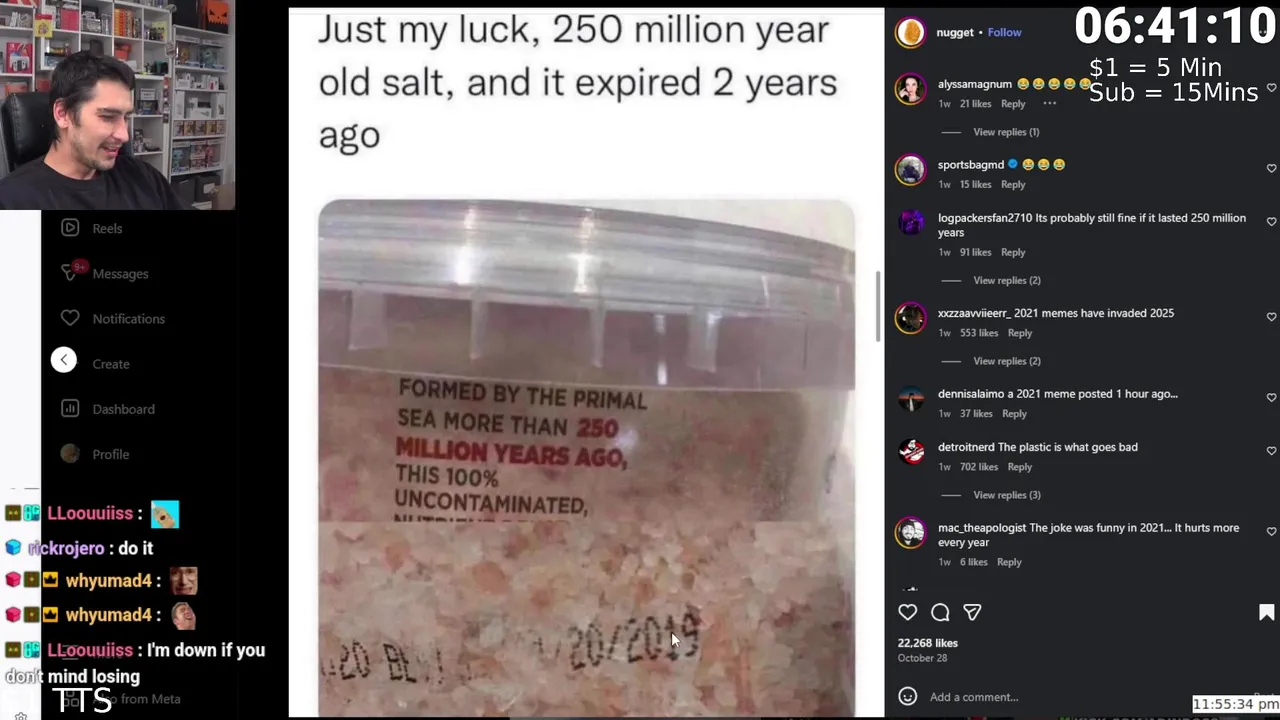Reply to detroitnerd's comment
Viewport: 1280px width, 720px height.
[1019, 467]
